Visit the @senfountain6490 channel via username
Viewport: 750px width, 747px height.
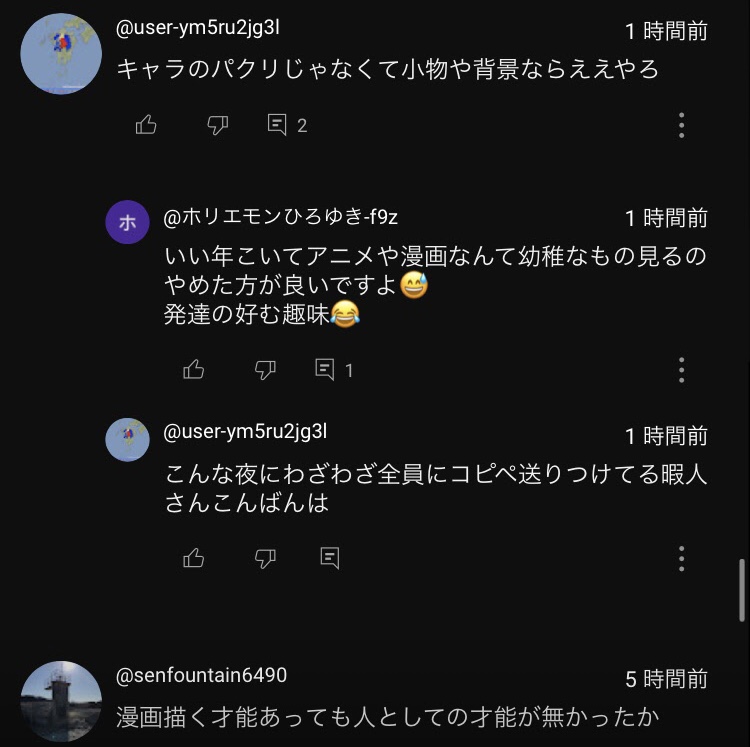pyautogui.click(x=202, y=676)
